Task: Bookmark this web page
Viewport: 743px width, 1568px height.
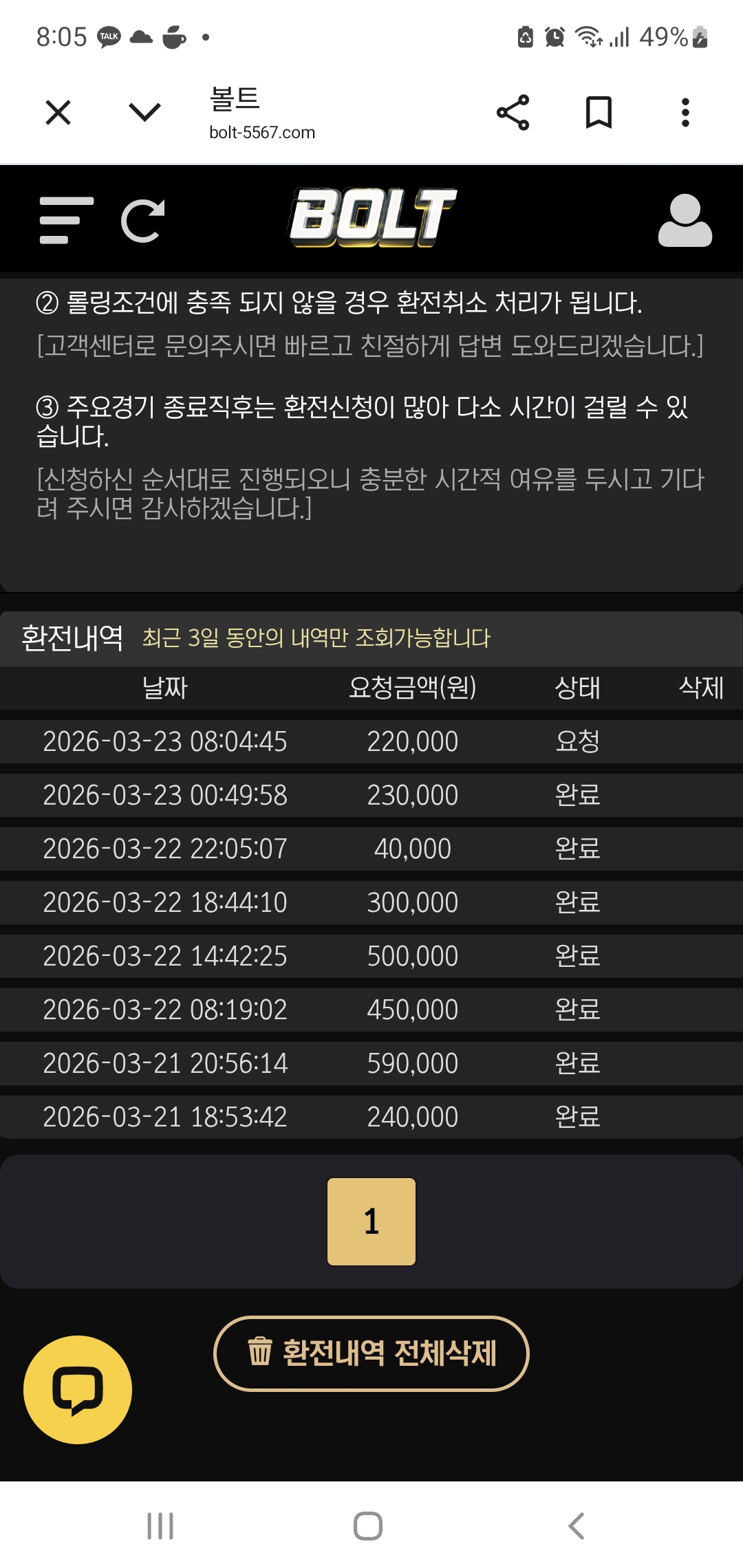Action: [x=599, y=112]
